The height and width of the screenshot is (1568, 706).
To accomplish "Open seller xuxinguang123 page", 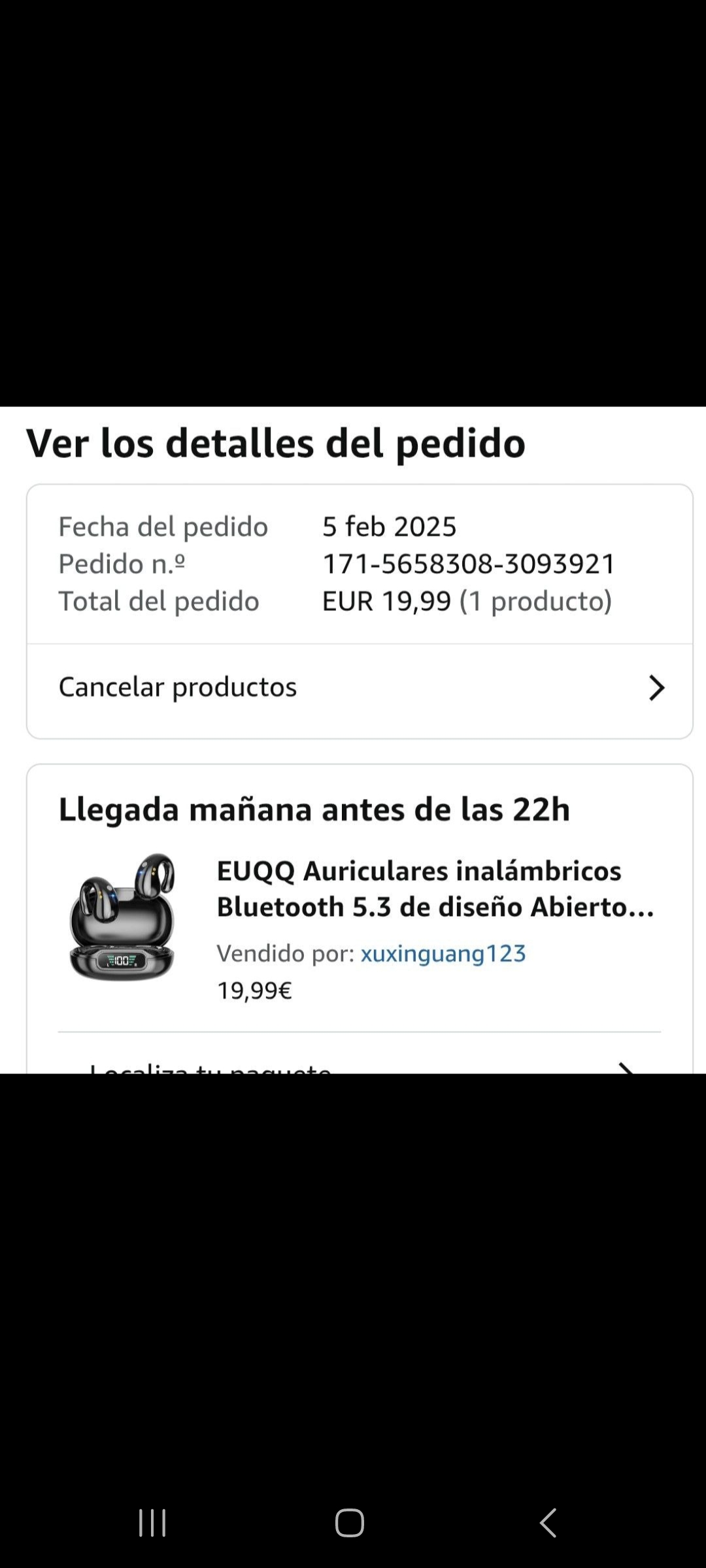I will tap(443, 954).
